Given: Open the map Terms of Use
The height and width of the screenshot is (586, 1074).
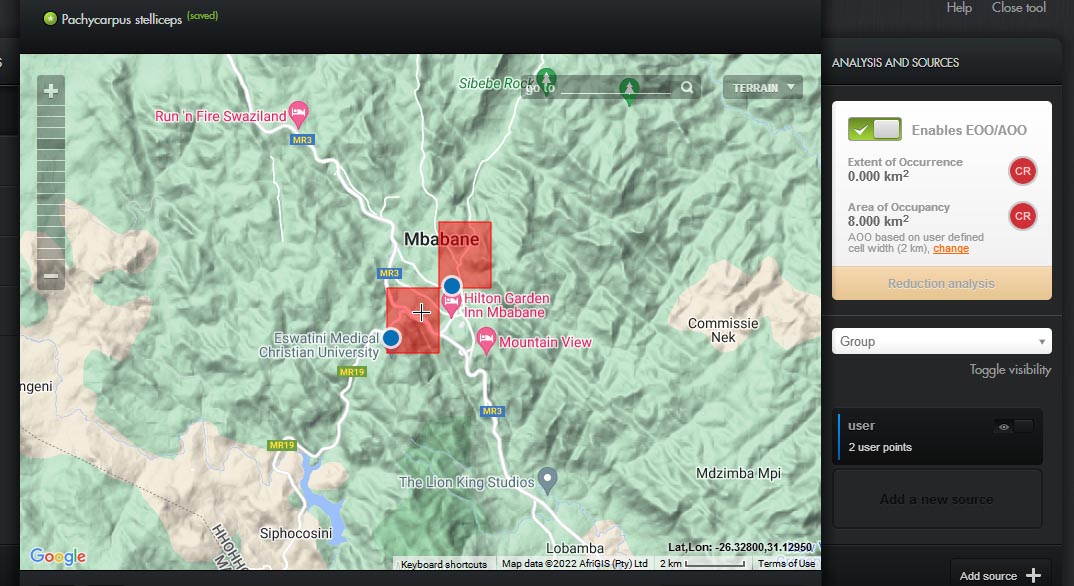Looking at the screenshot, I should 786,564.
